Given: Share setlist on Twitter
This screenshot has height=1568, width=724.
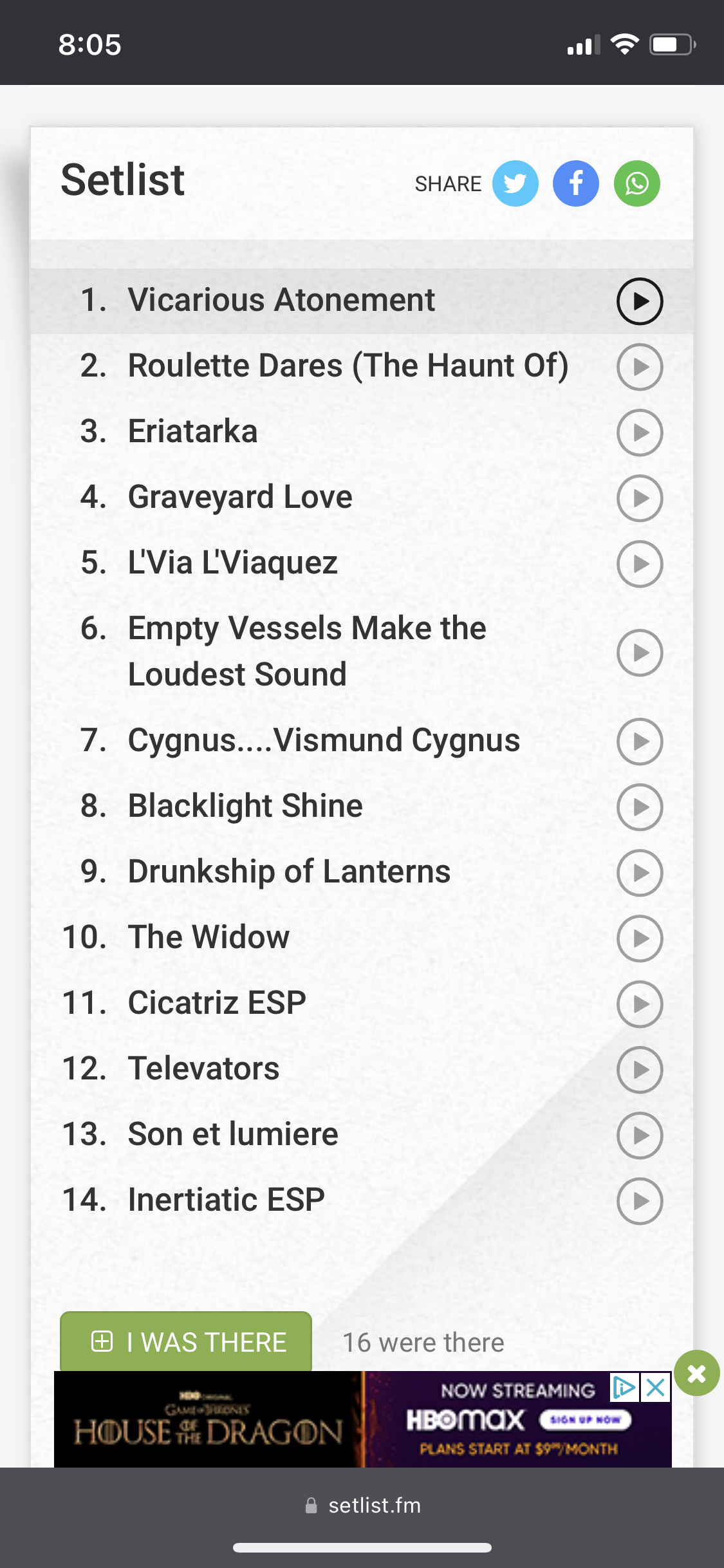Looking at the screenshot, I should (515, 184).
